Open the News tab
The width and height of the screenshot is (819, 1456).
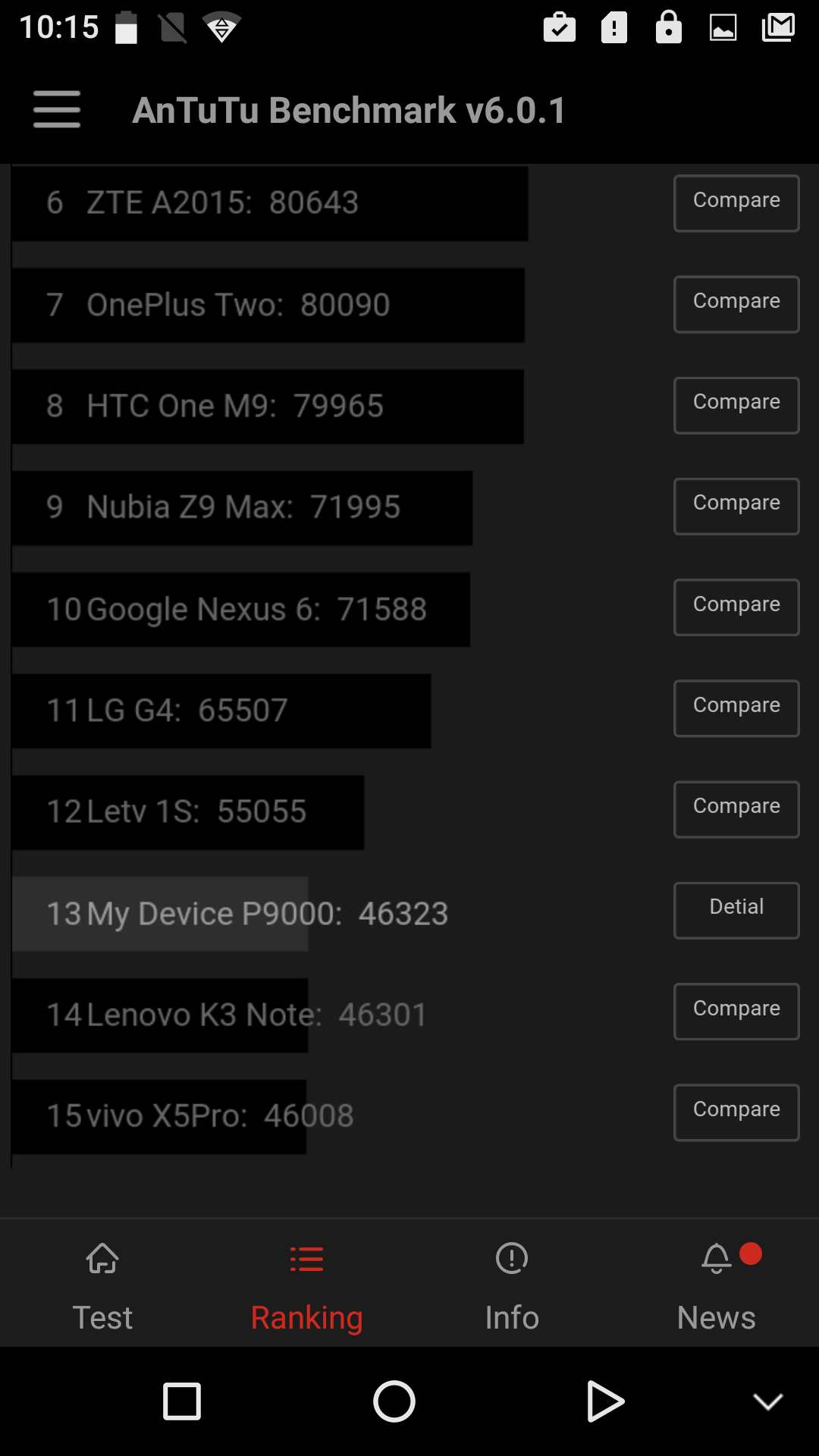[717, 1287]
